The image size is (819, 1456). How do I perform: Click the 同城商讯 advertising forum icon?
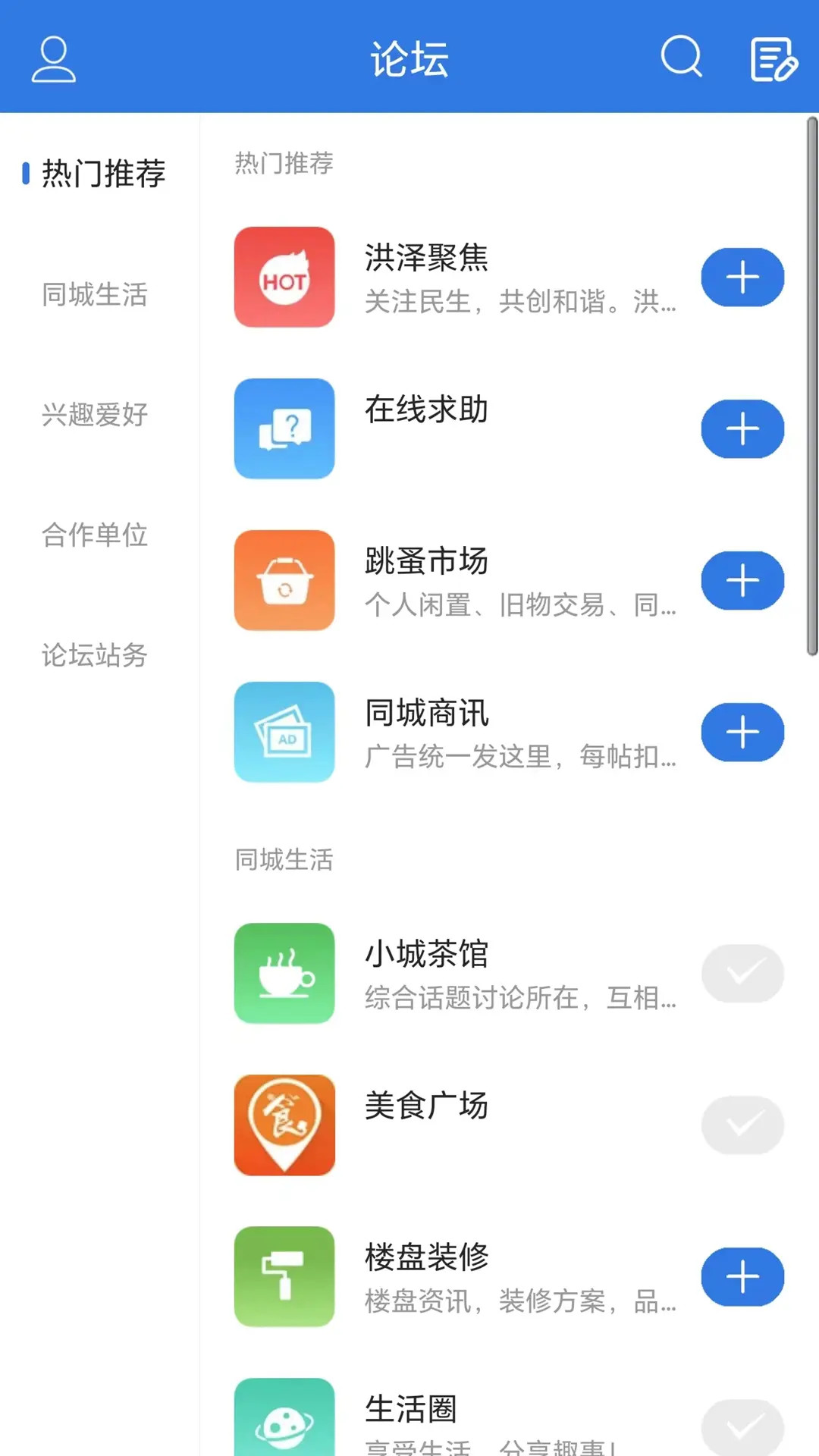tap(284, 732)
